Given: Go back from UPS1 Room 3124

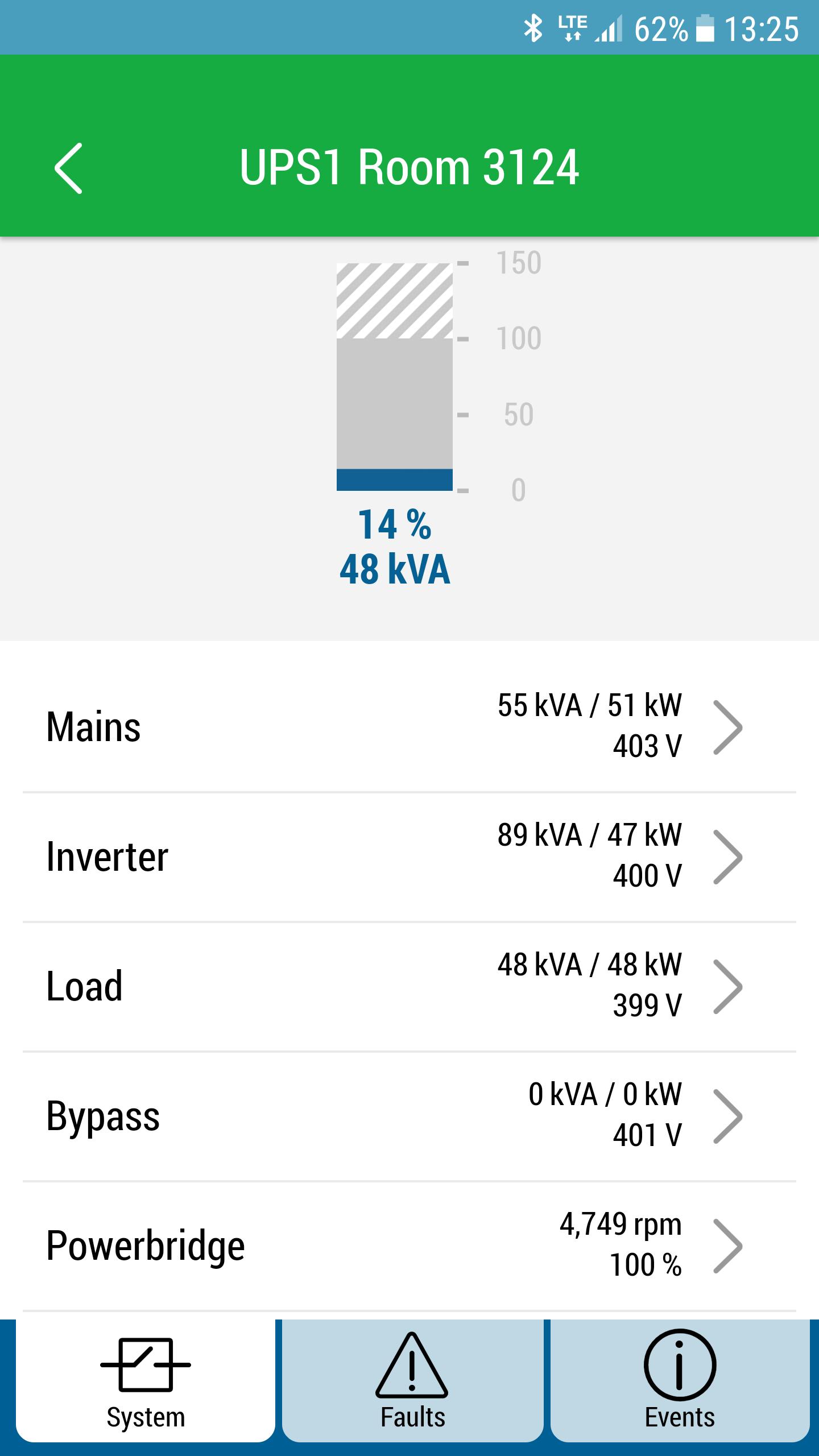Looking at the screenshot, I should (68, 168).
